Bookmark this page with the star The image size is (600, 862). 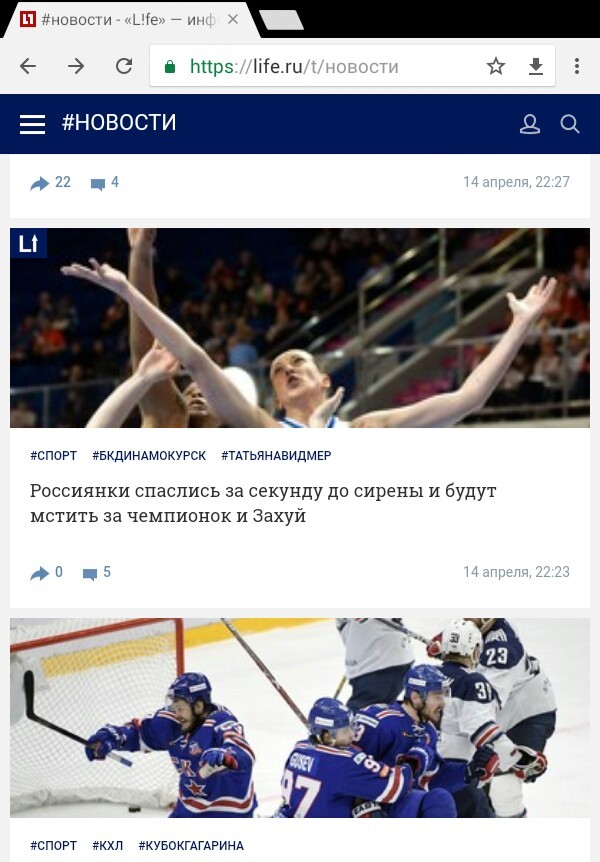496,66
